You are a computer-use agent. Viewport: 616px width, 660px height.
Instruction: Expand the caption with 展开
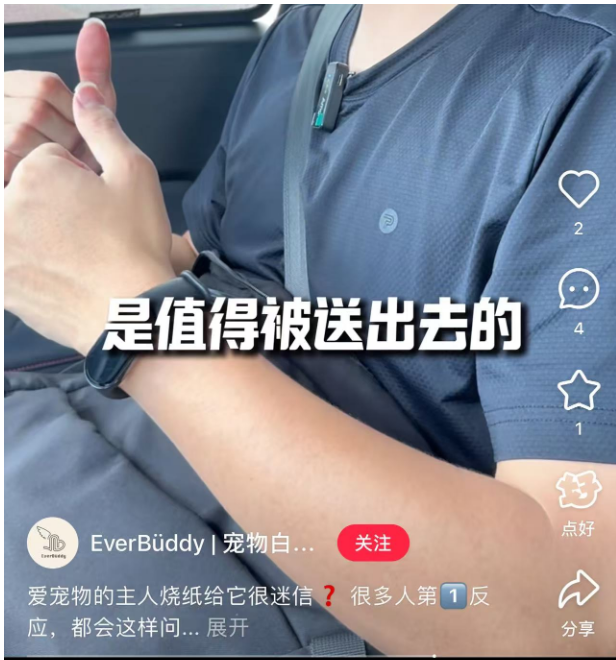click(227, 628)
